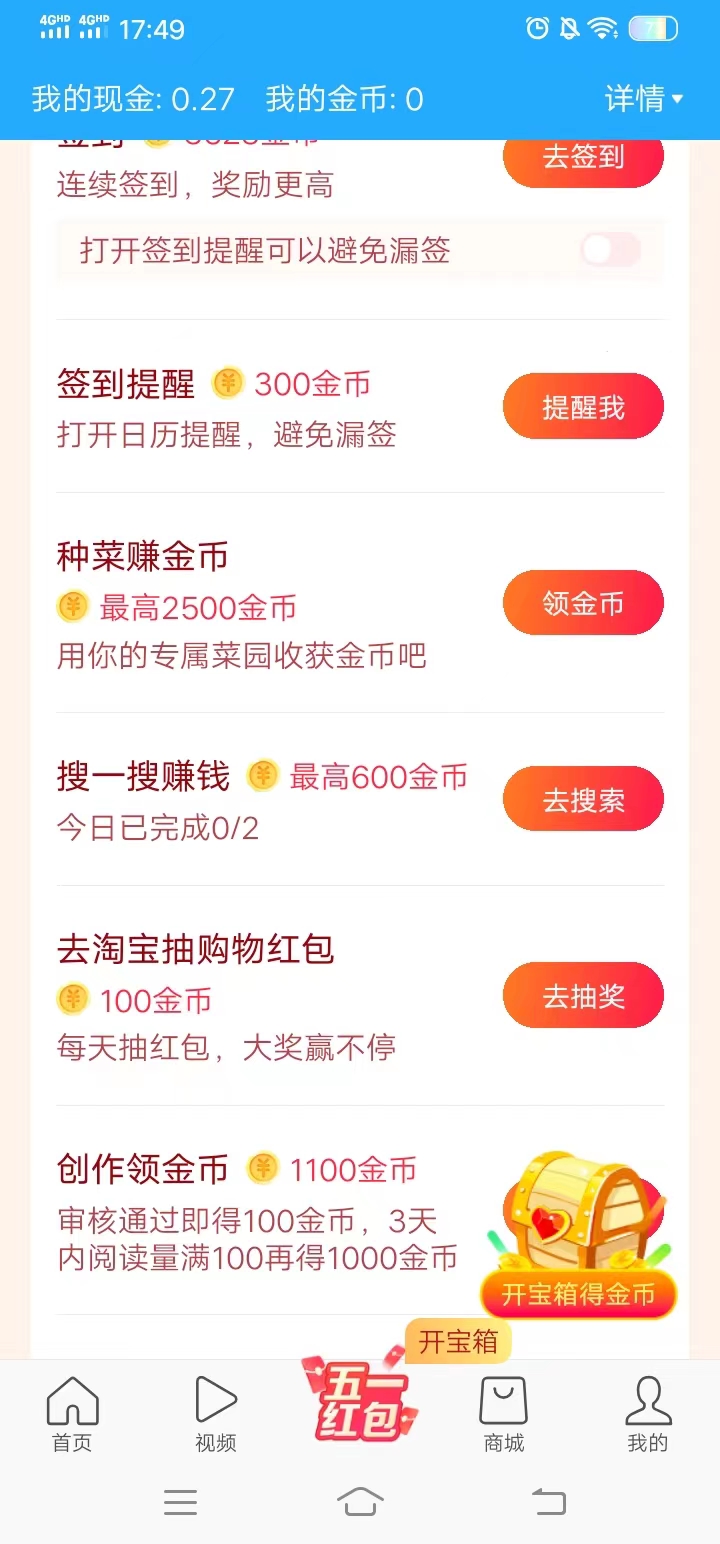The height and width of the screenshot is (1544, 720).
Task: Enable the 打开签到提醒 sign-in reminder switch
Action: coord(611,251)
